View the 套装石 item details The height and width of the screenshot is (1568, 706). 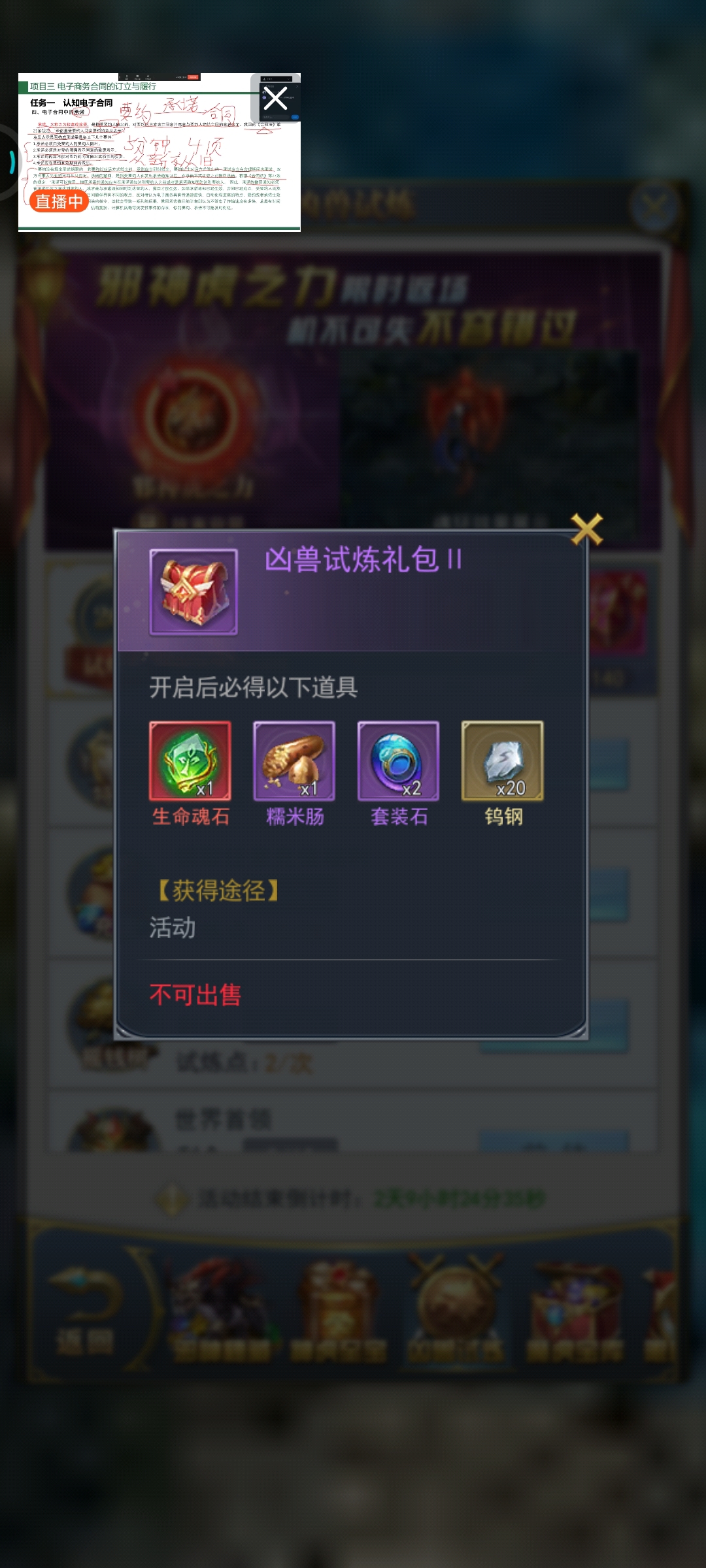(398, 761)
